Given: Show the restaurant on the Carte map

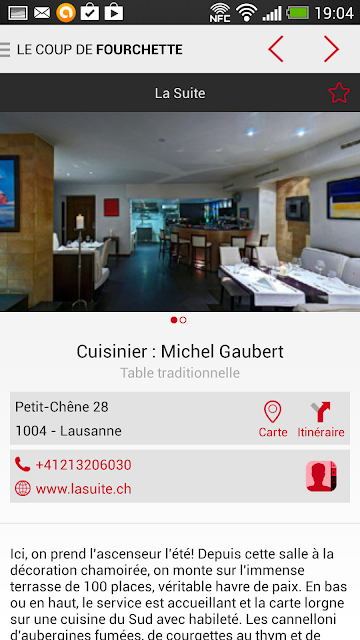Looking at the screenshot, I should coord(273,419).
